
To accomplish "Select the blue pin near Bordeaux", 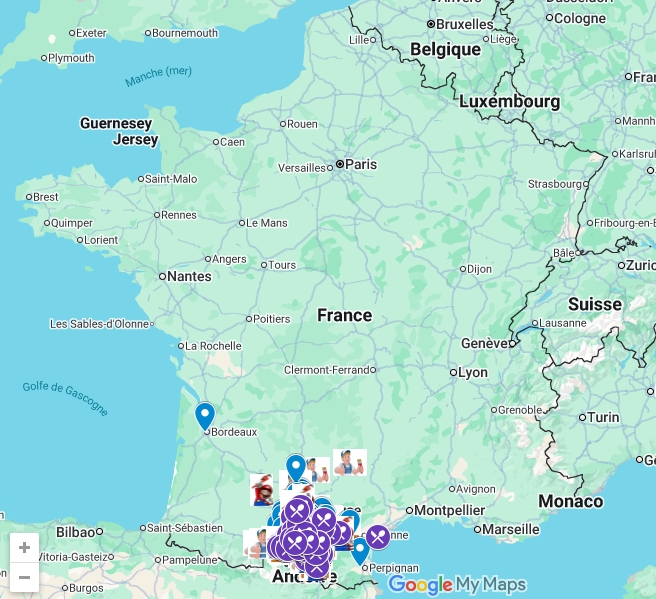I will pyautogui.click(x=205, y=415).
